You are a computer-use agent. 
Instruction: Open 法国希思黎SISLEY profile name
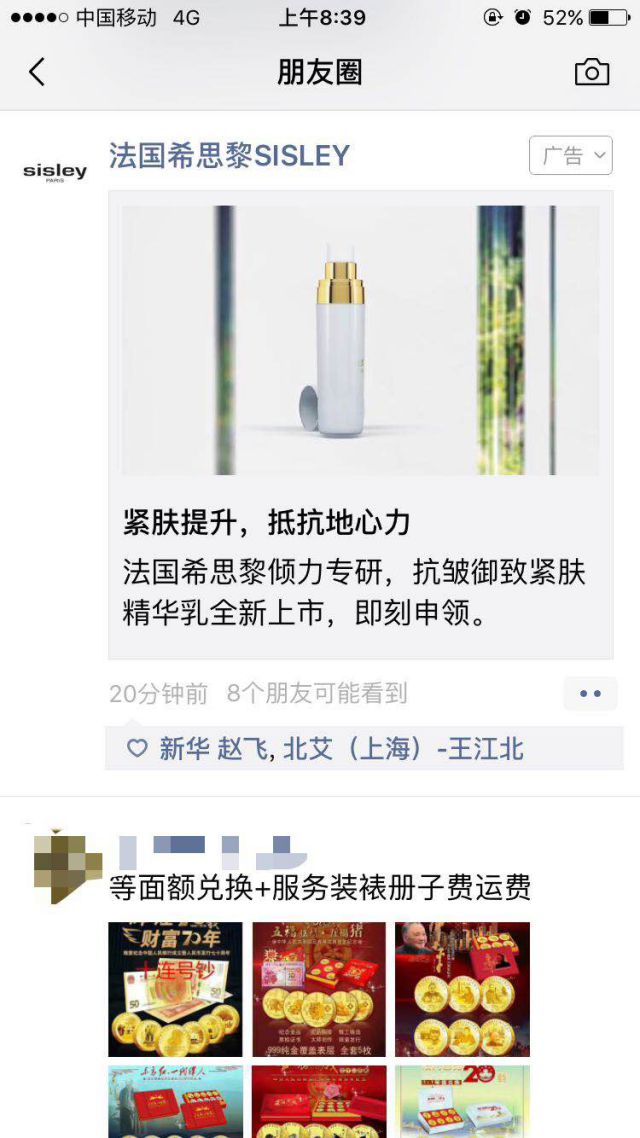click(229, 156)
